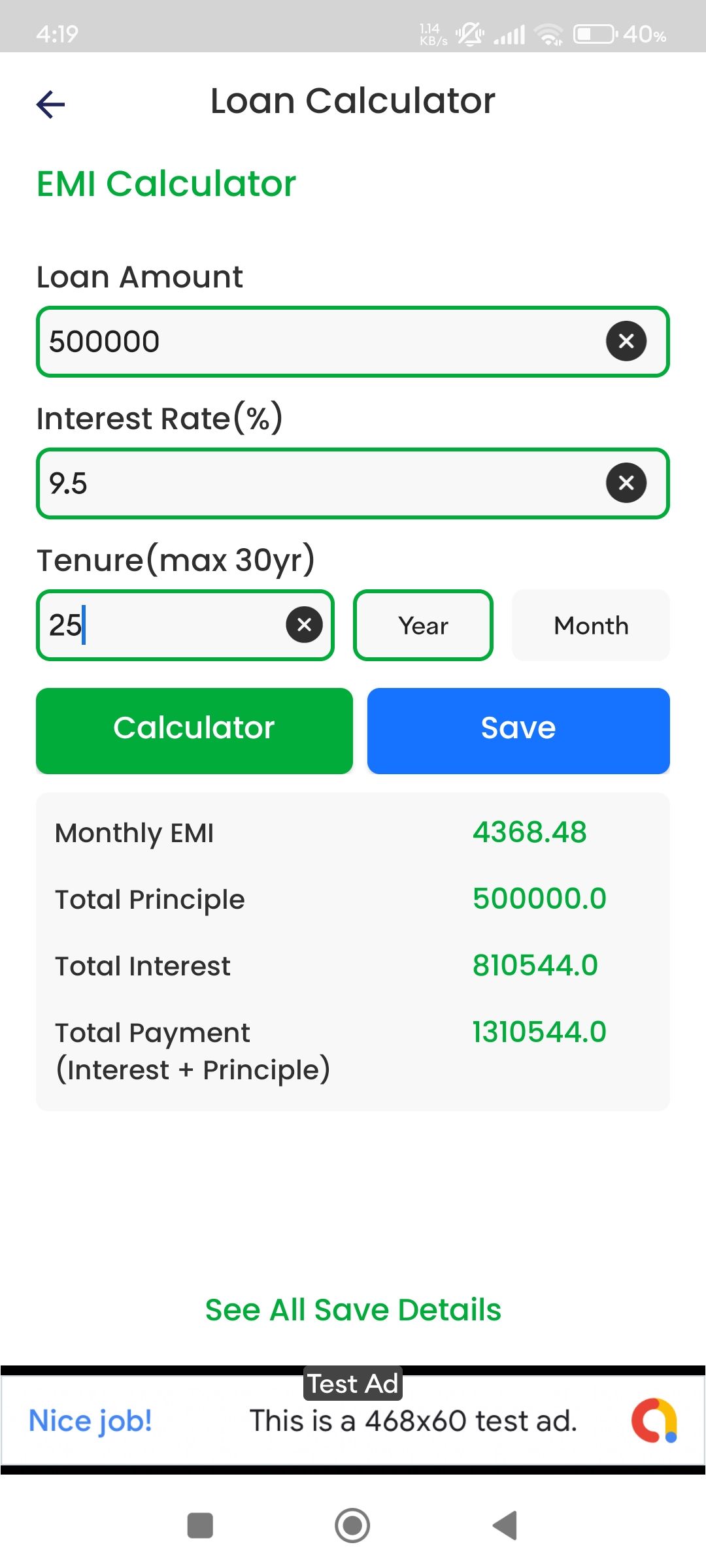Clear the Loan Amount value
706x1568 pixels.
626,341
